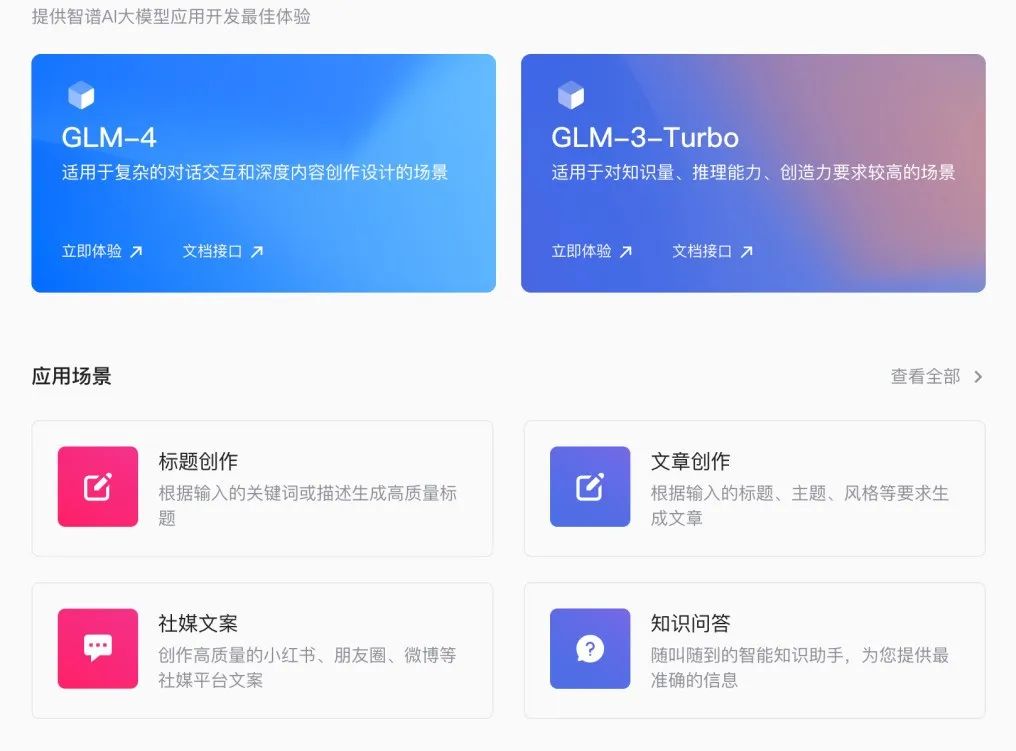Open the 知识问答 scenario card
1016x751 pixels.
pyautogui.click(x=754, y=650)
